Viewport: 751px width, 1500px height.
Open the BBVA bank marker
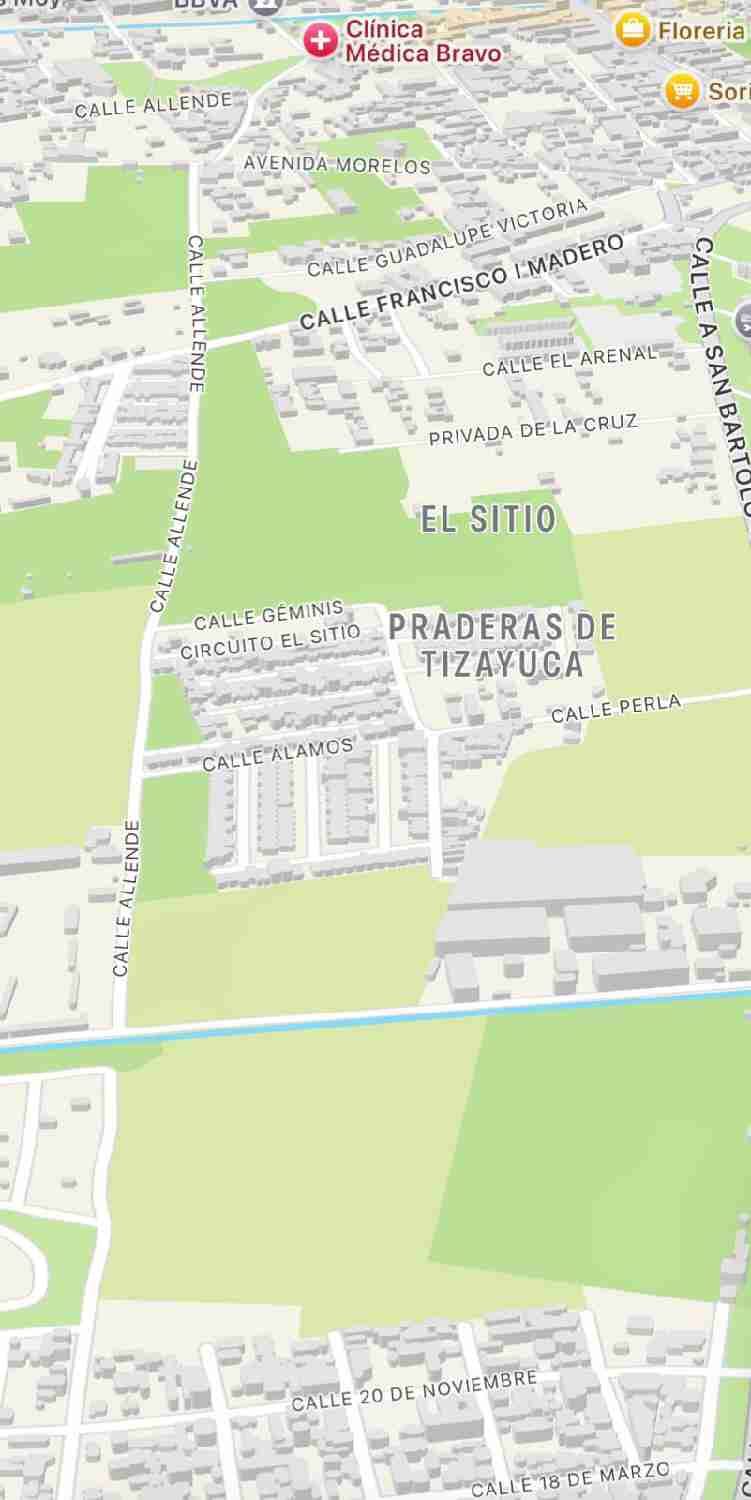(x=266, y=5)
